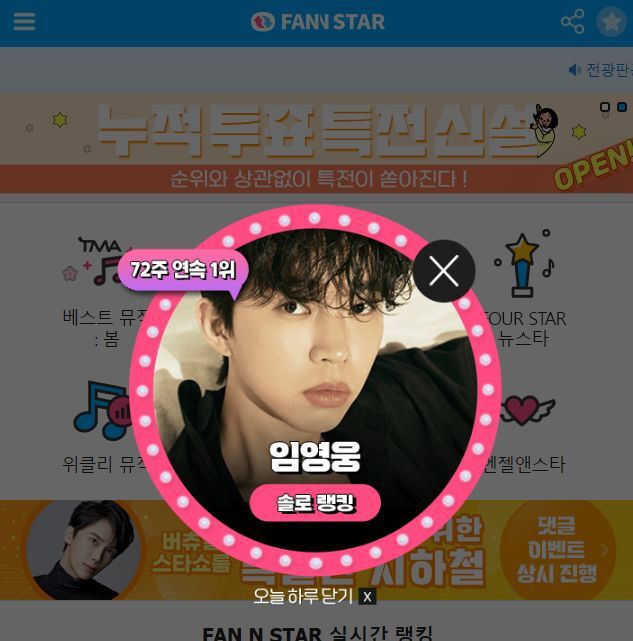Switch to second banner page indicator
This screenshot has height=641, width=633.
pyautogui.click(x=622, y=107)
